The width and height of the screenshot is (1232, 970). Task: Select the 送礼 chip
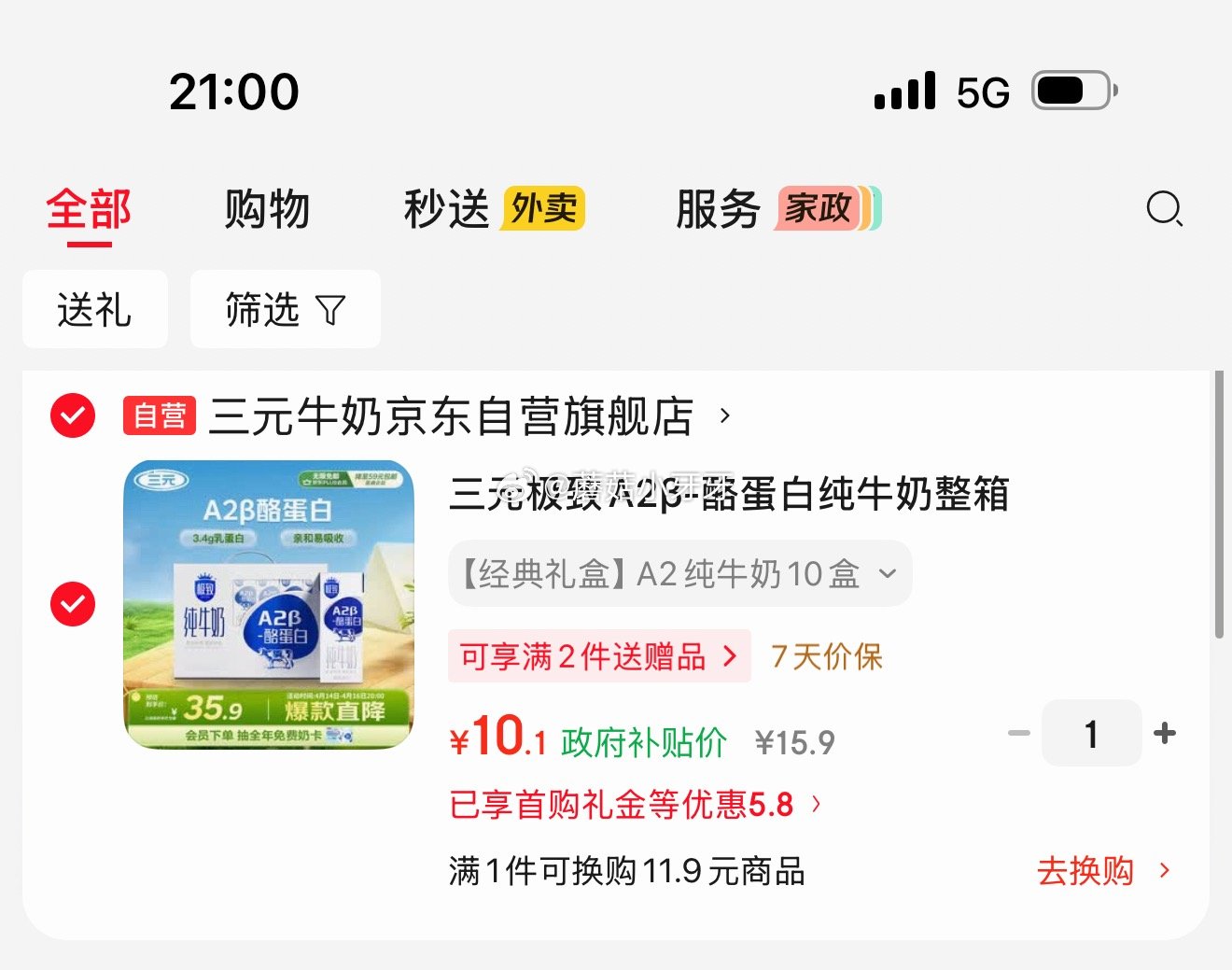[94, 310]
